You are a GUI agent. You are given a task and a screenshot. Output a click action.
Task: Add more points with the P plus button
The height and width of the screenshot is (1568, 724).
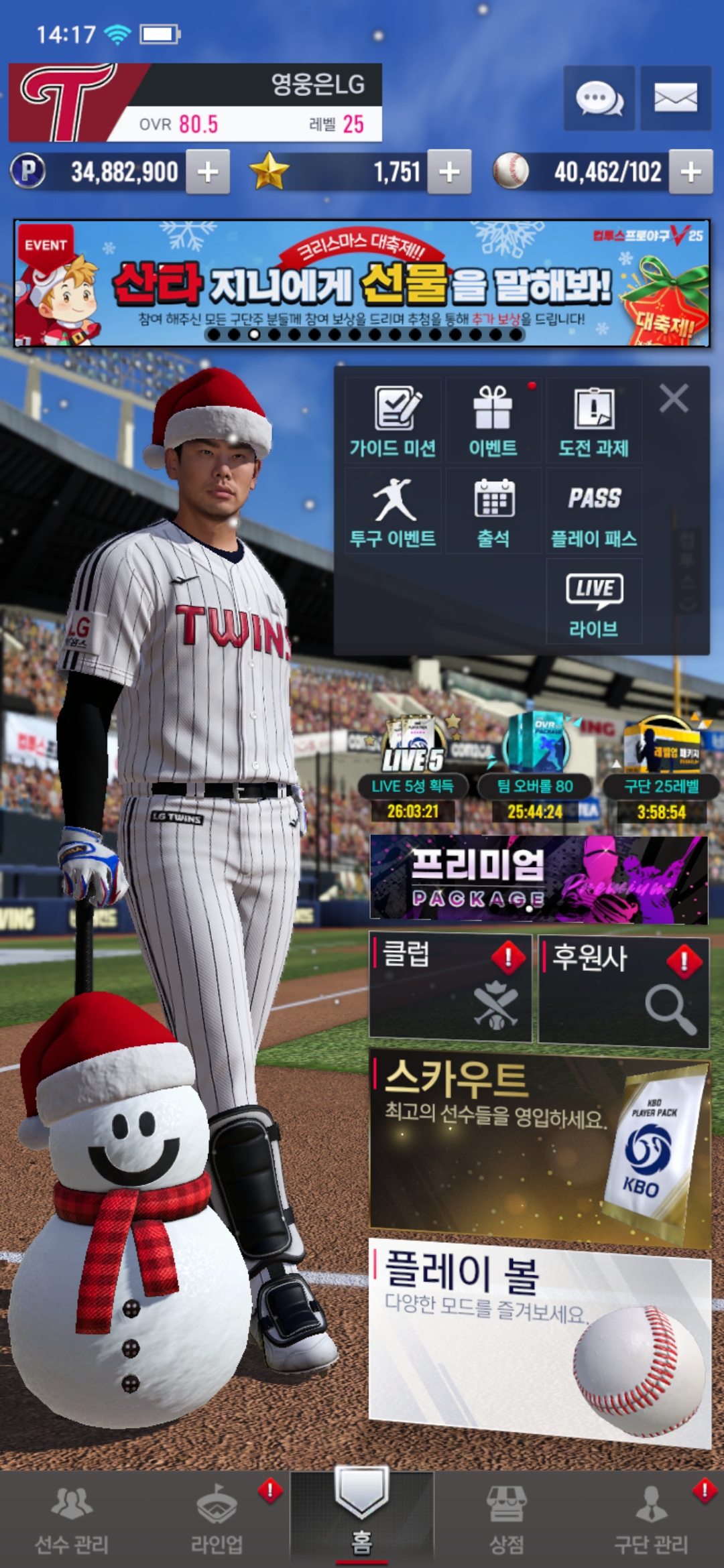click(x=208, y=172)
